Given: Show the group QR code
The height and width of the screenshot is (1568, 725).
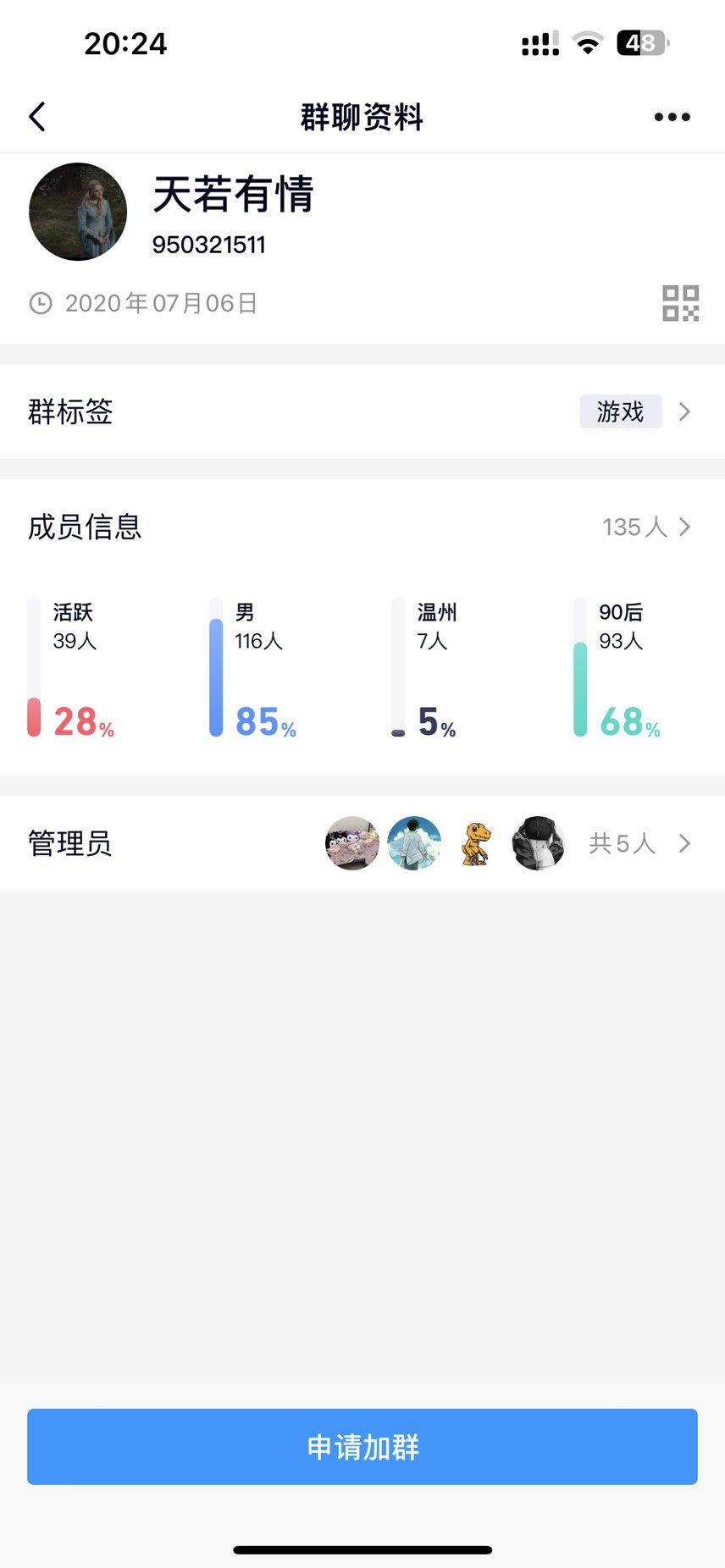Looking at the screenshot, I should [680, 303].
